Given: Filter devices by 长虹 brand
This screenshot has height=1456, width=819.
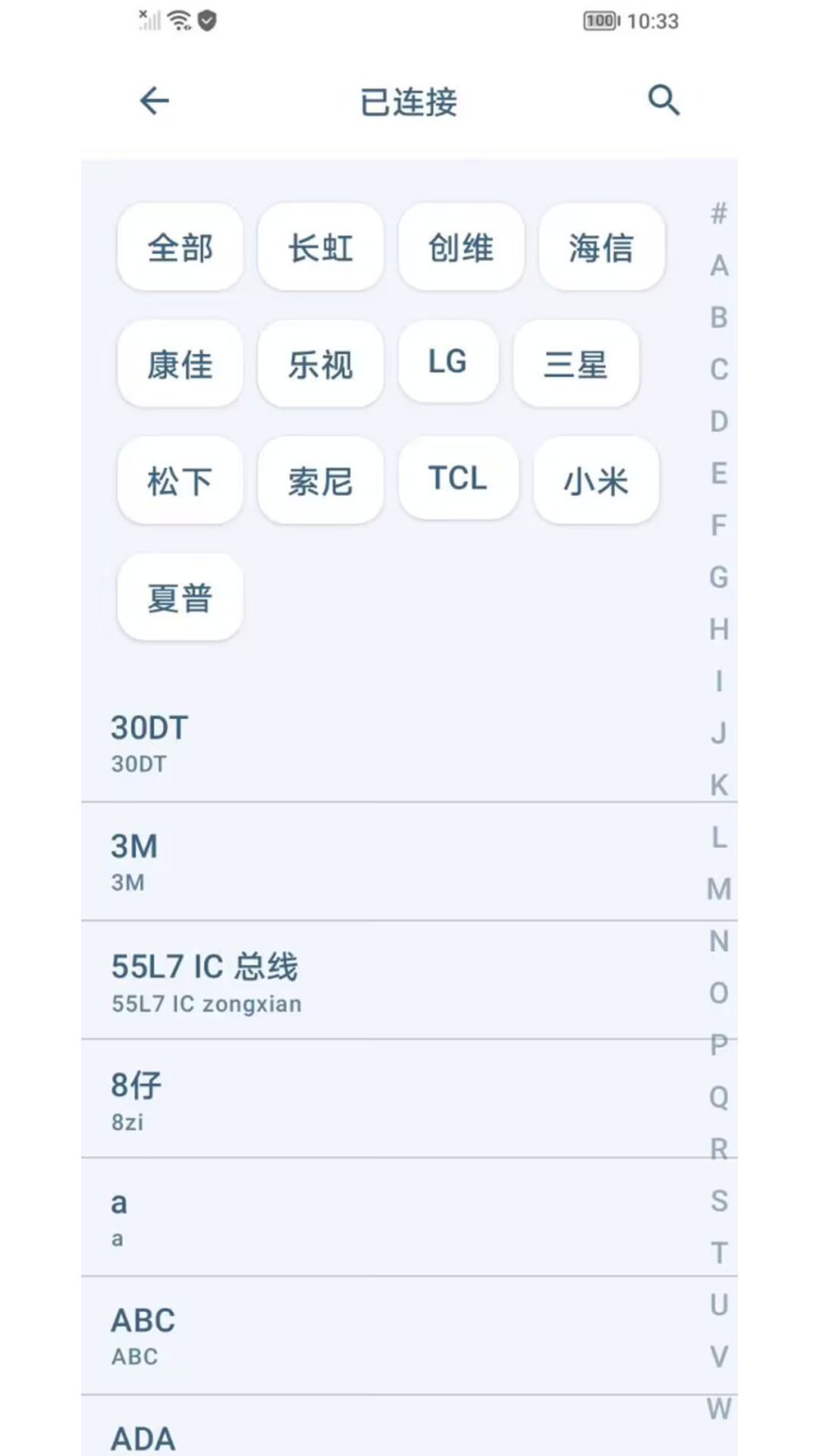Looking at the screenshot, I should click(320, 248).
